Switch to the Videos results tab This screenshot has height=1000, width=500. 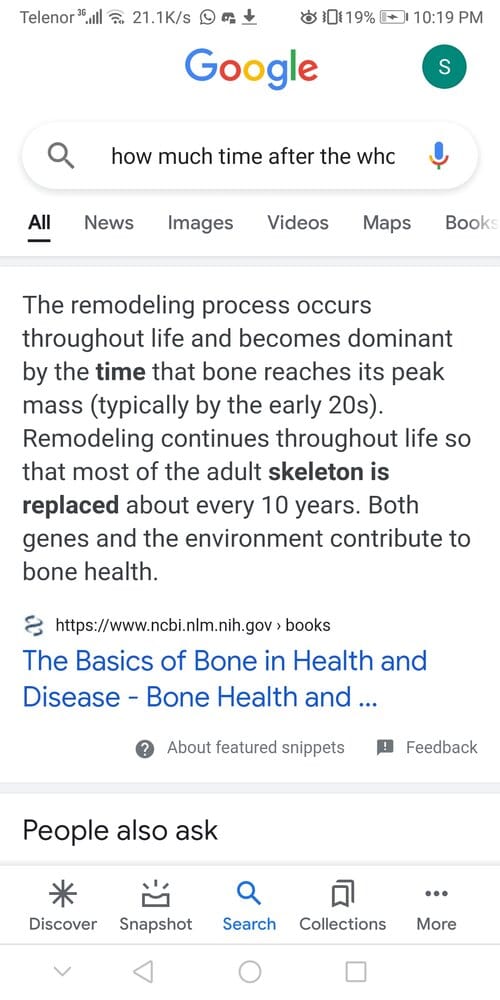coord(298,223)
